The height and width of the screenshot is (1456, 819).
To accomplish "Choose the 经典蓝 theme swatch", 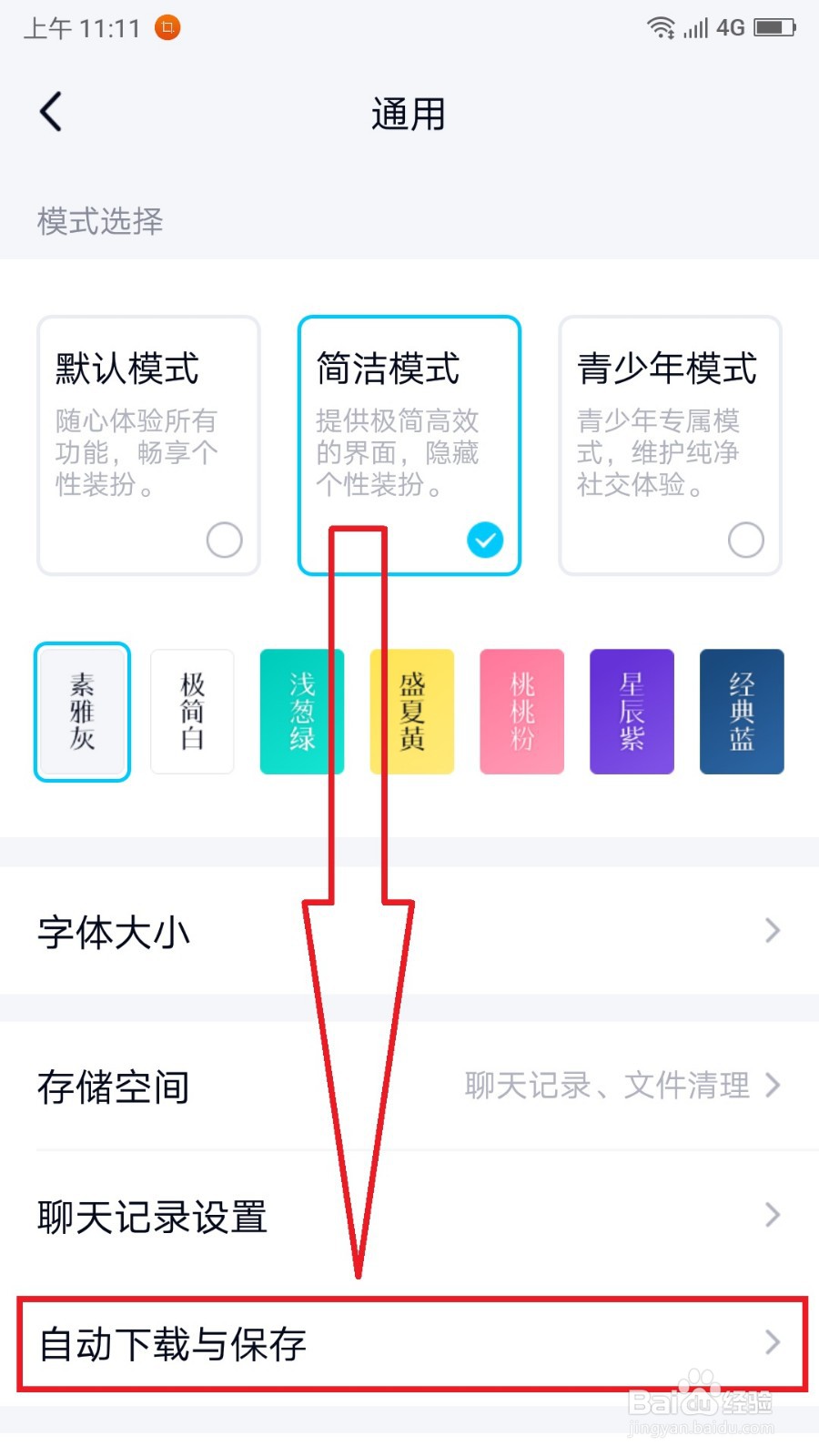I will coord(742,712).
